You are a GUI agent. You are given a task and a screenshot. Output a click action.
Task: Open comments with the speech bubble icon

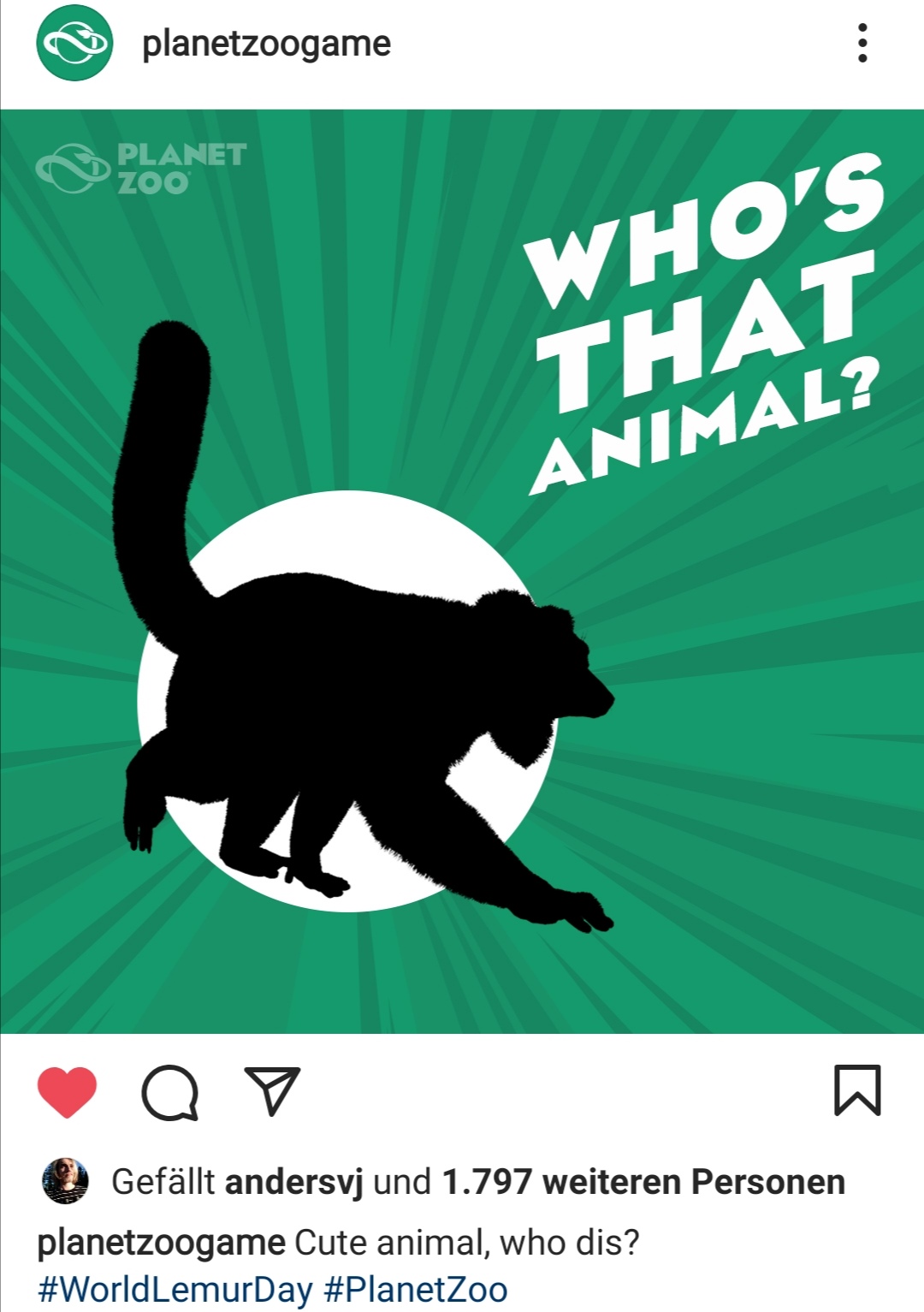pyautogui.click(x=170, y=1092)
